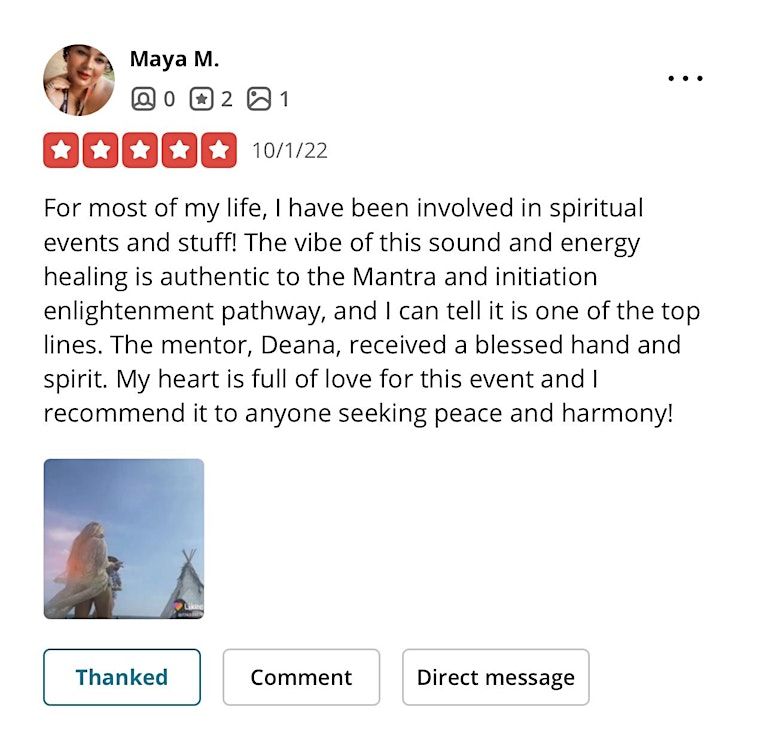Image resolution: width=768 pixels, height=740 pixels.
Task: Tap the Thanked button
Action: (122, 677)
